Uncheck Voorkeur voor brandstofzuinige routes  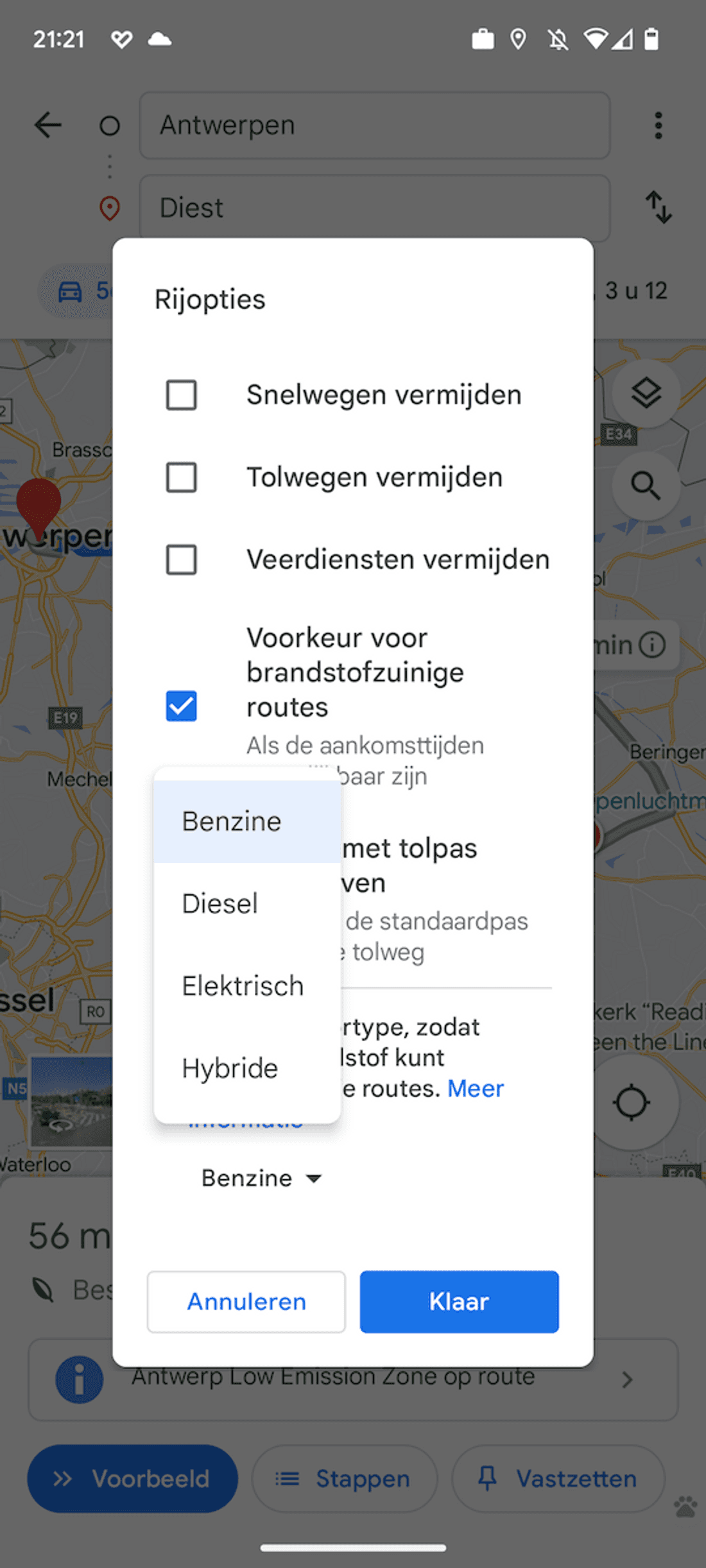[182, 706]
